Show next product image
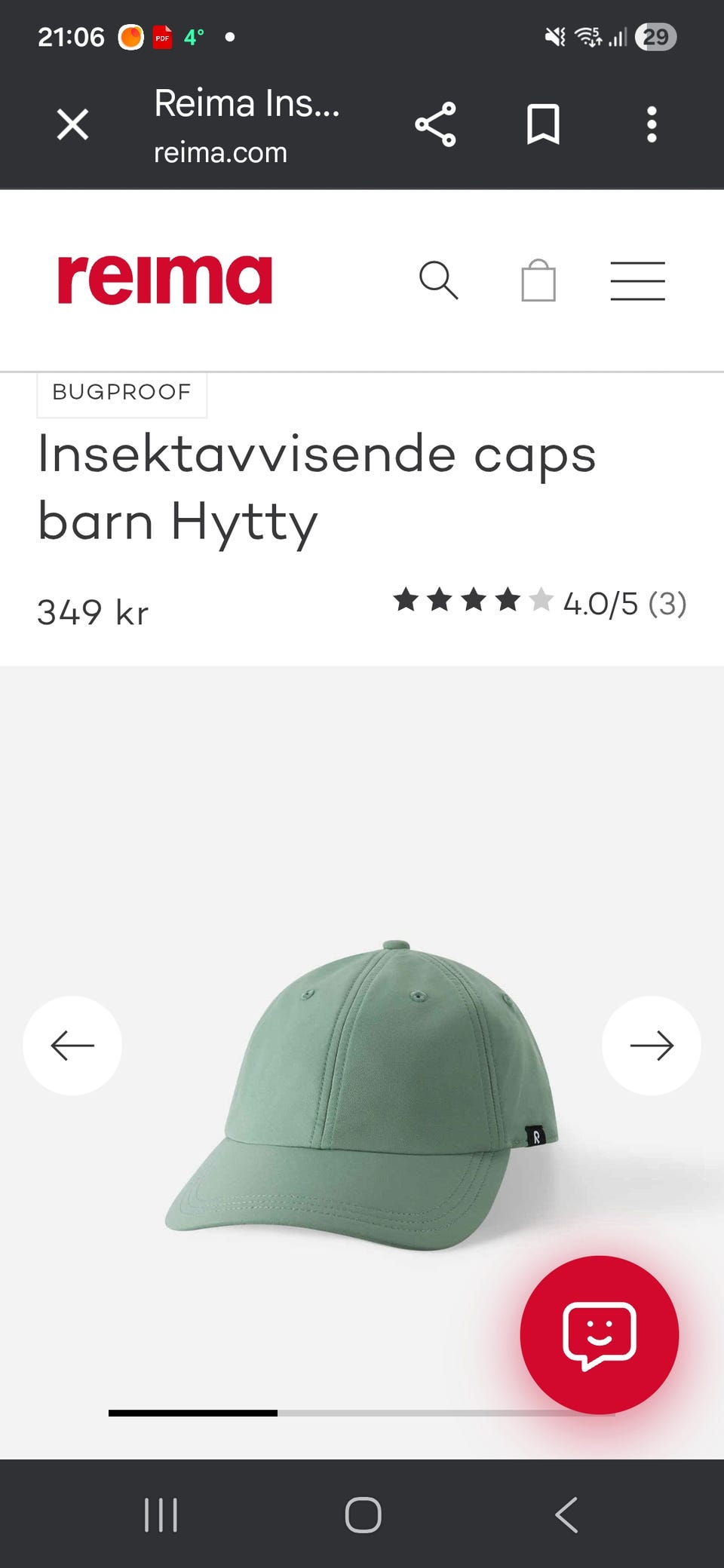Screen dimensions: 724x1568 click(x=652, y=1046)
